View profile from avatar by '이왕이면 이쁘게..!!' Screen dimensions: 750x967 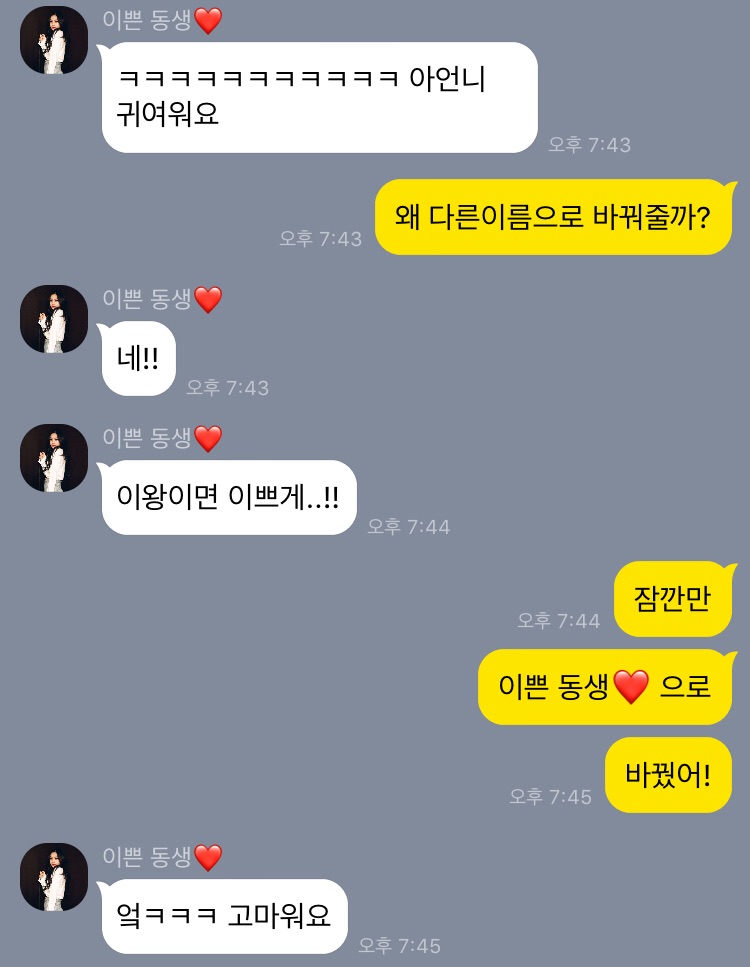54,458
